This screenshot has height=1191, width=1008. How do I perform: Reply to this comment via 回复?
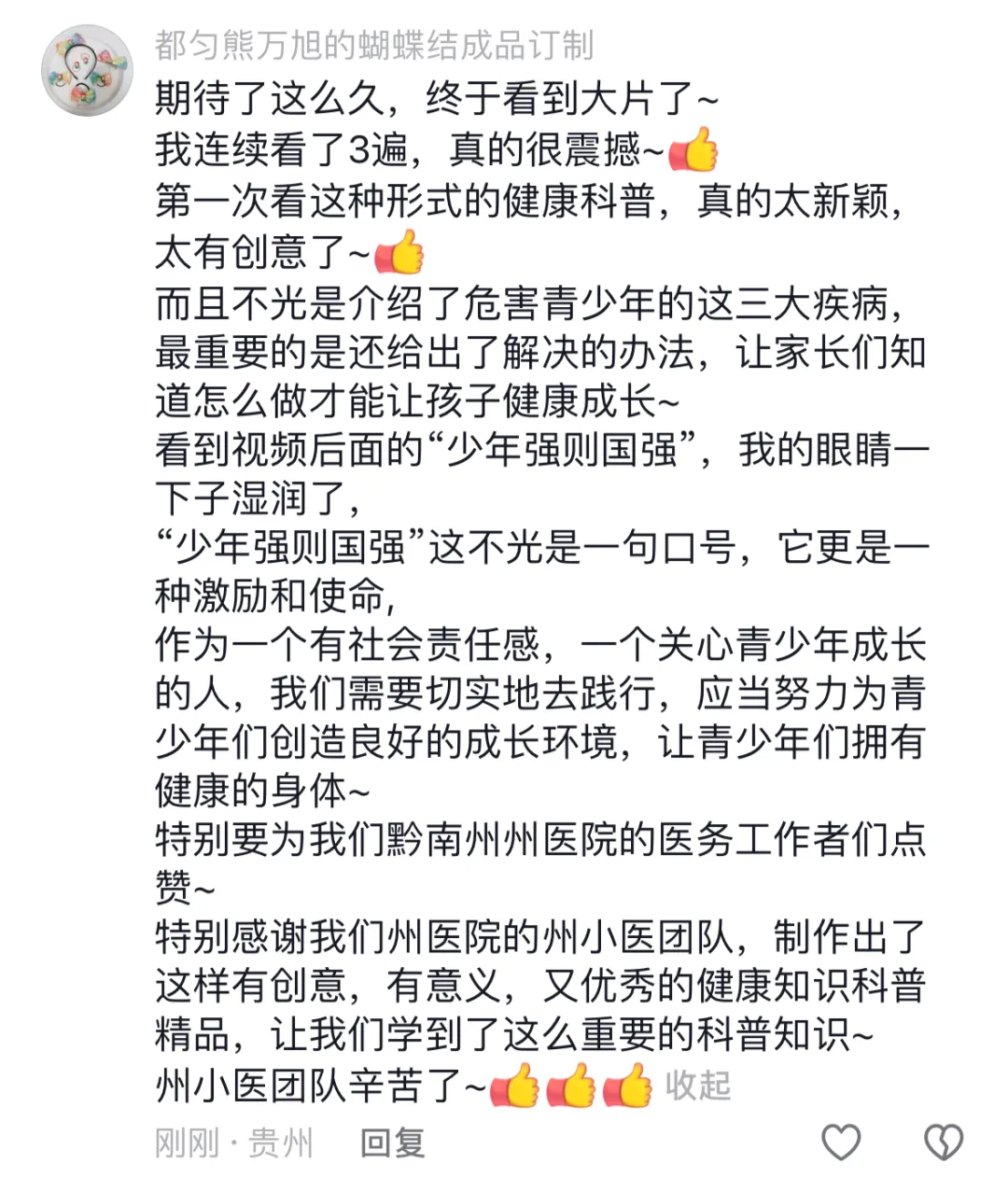pos(392,1142)
